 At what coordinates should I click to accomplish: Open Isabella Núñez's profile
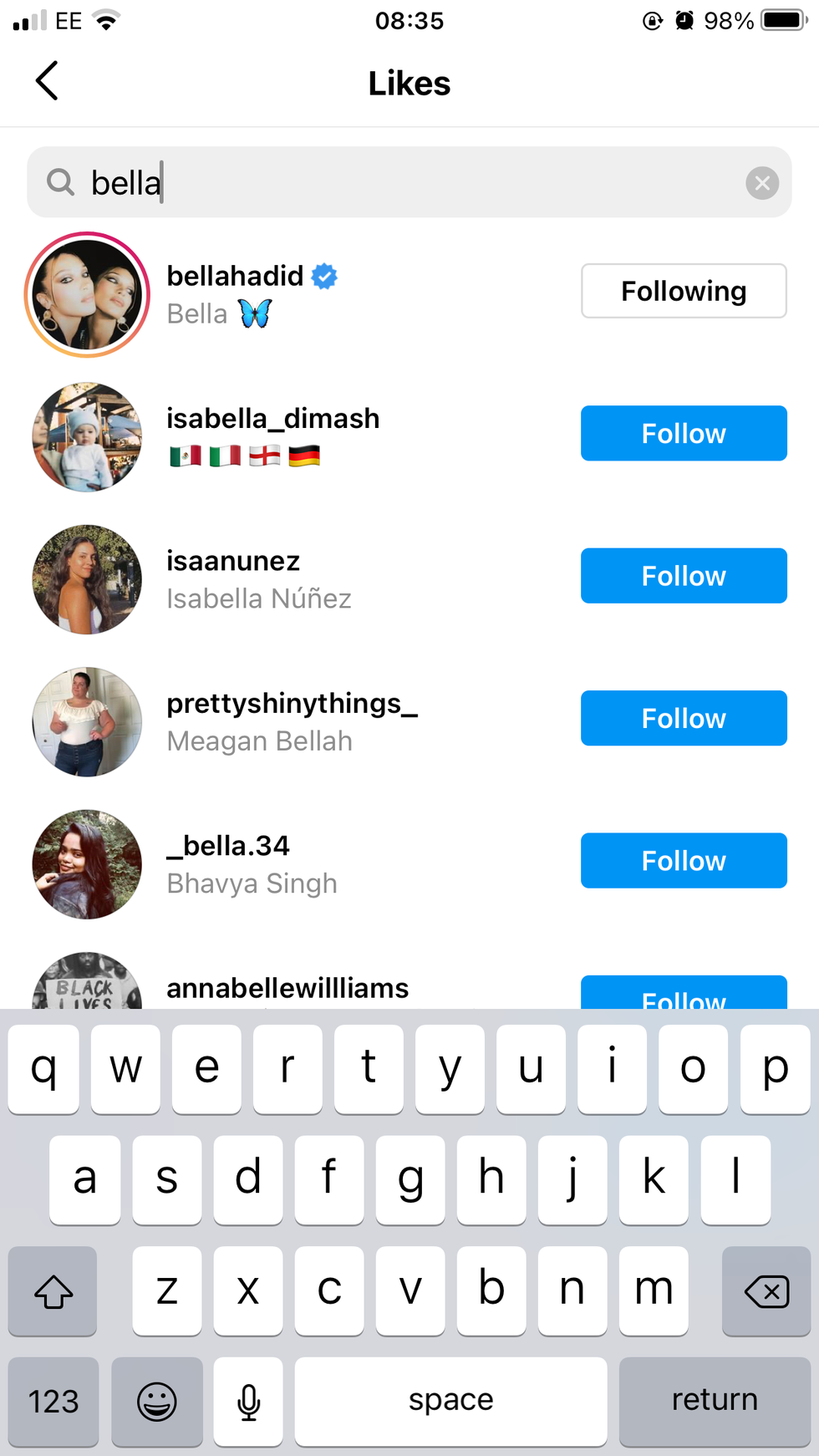click(x=258, y=598)
